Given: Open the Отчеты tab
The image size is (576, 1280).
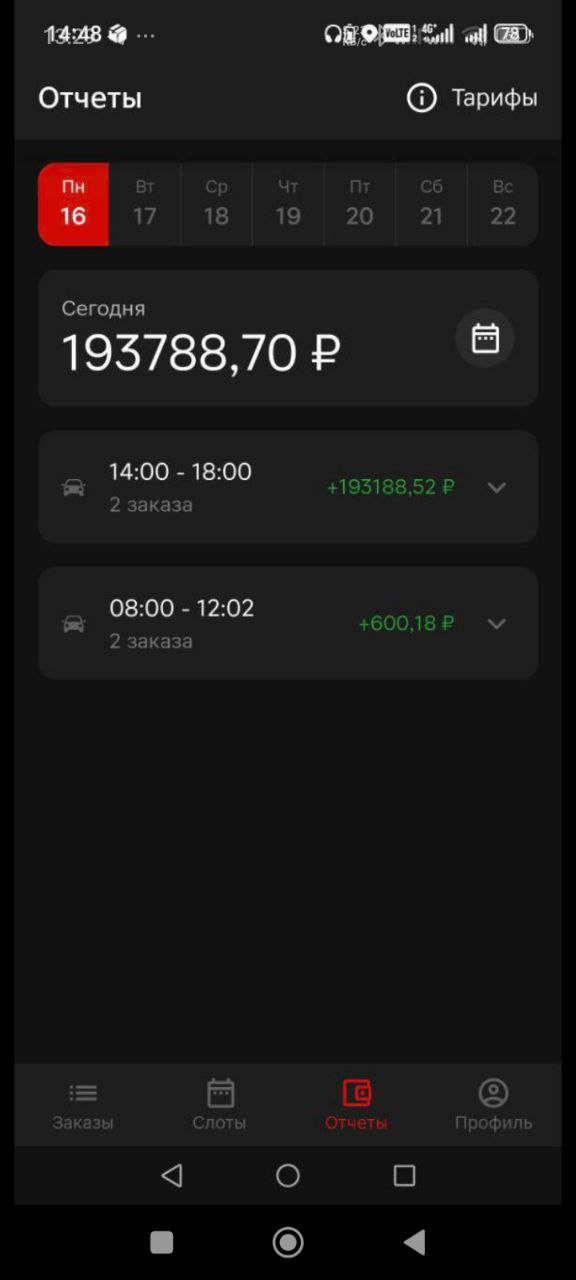Looking at the screenshot, I should click(x=356, y=1105).
